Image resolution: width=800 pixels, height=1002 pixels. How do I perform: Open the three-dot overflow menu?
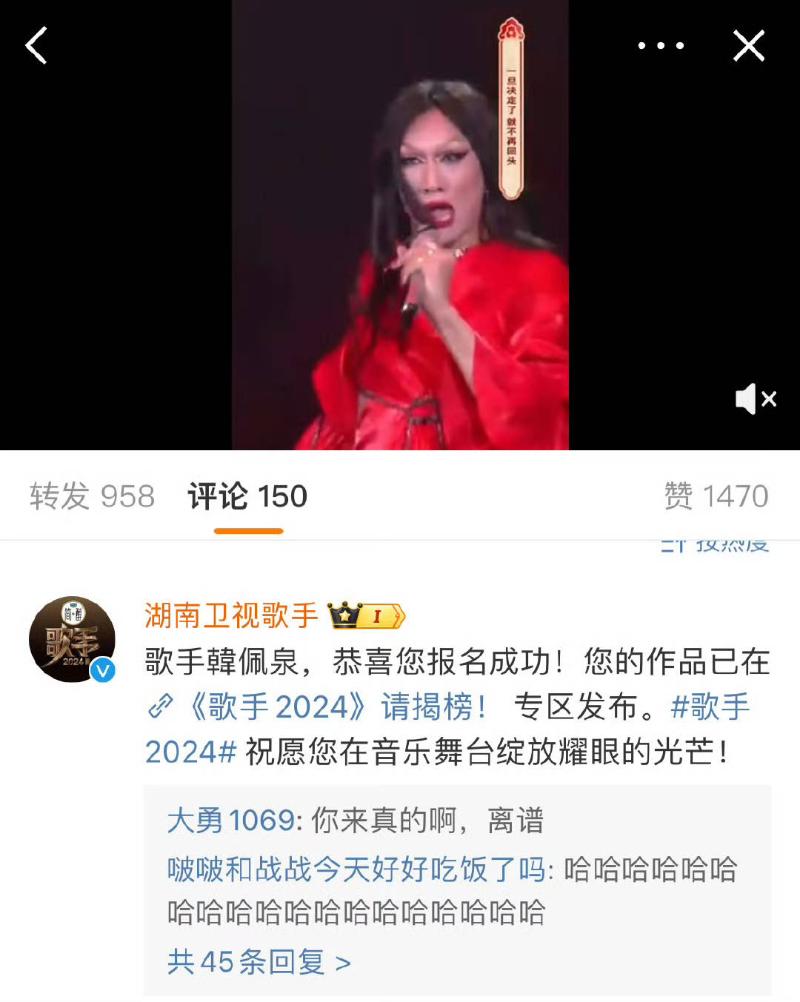pos(660,46)
